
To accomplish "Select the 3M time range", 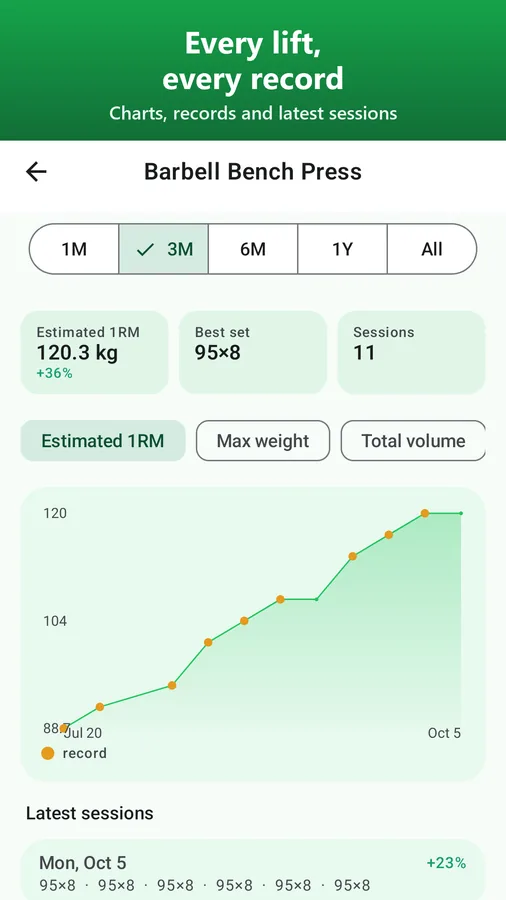I will tap(164, 249).
